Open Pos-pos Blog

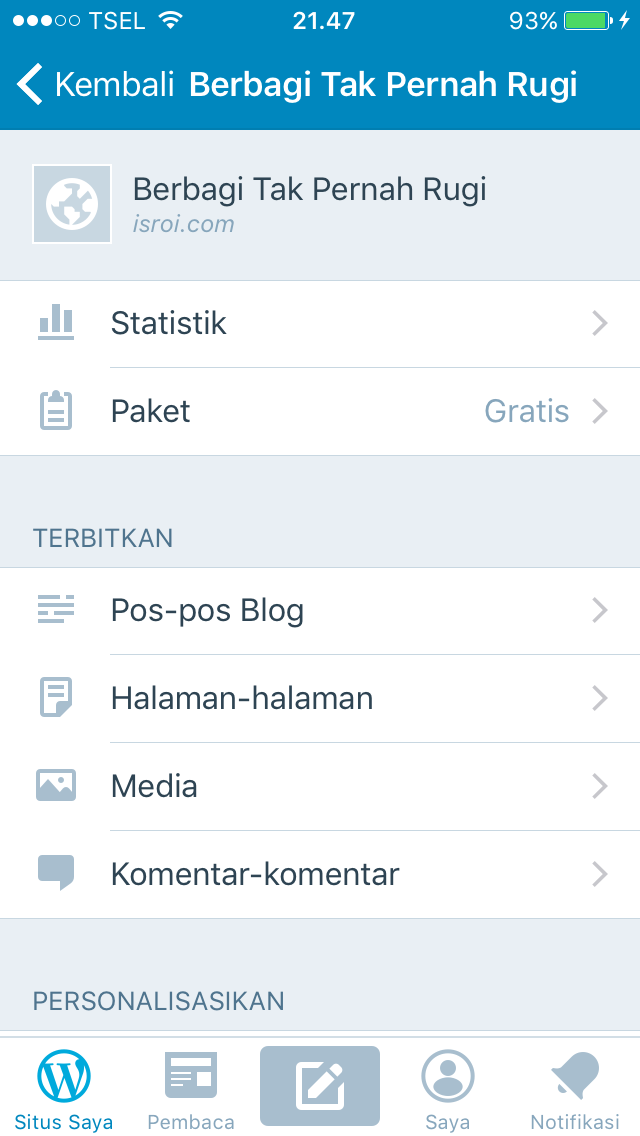[320, 610]
